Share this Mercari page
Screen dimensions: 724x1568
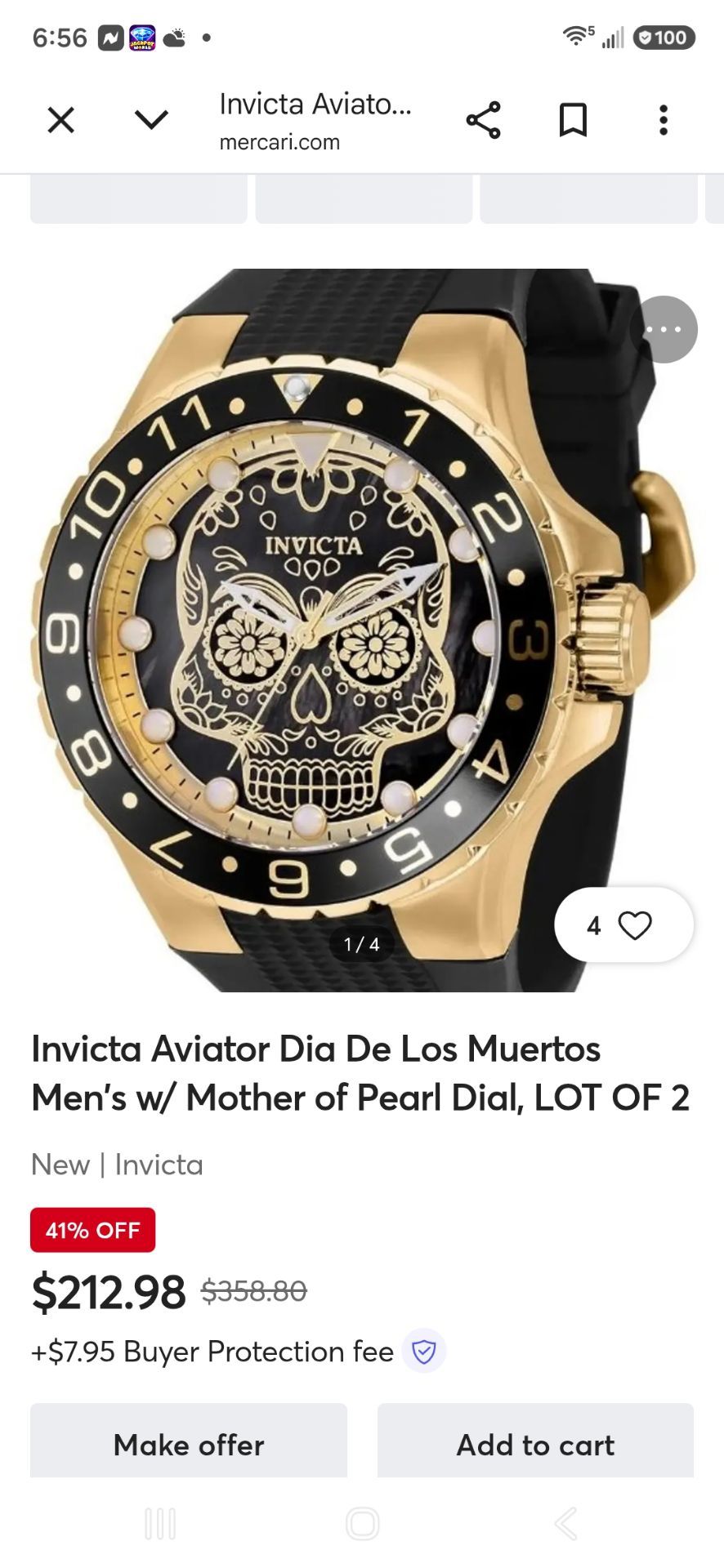(483, 120)
